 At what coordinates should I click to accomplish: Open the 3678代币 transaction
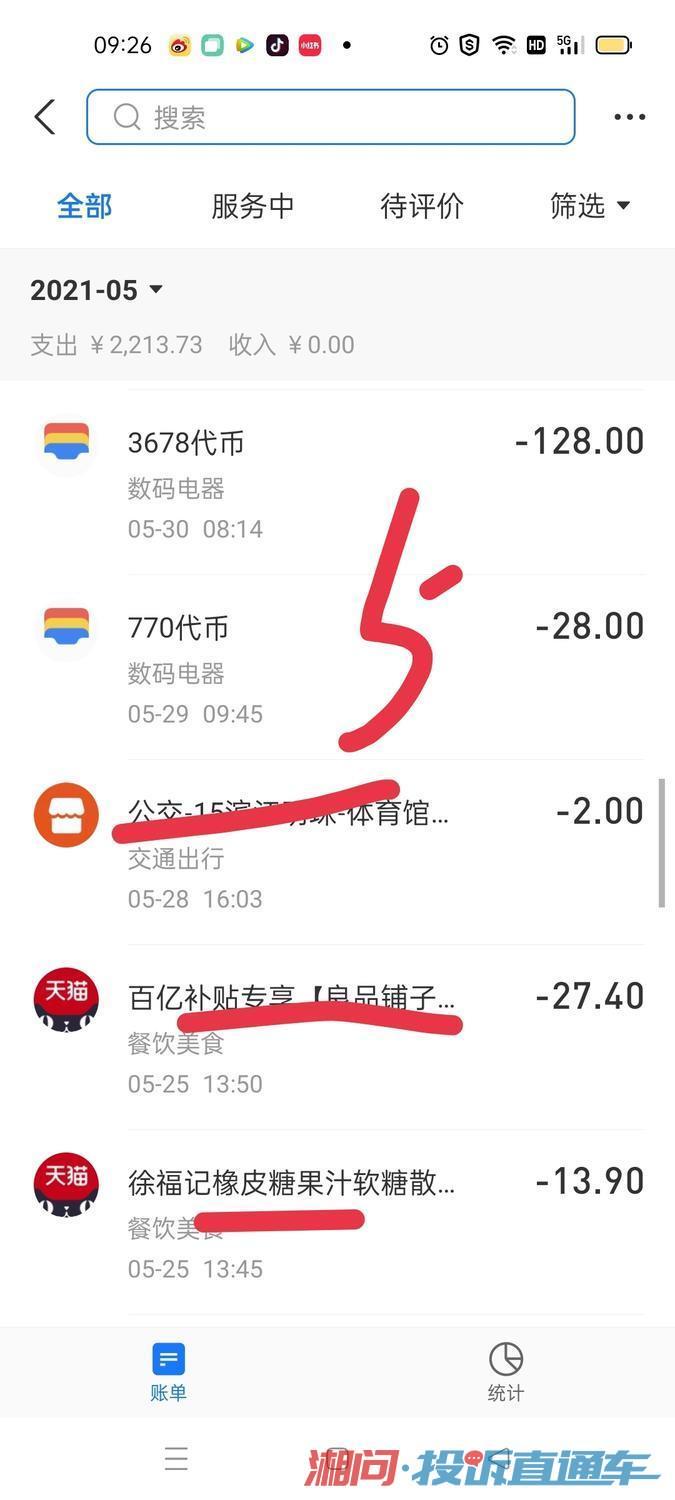[338, 483]
